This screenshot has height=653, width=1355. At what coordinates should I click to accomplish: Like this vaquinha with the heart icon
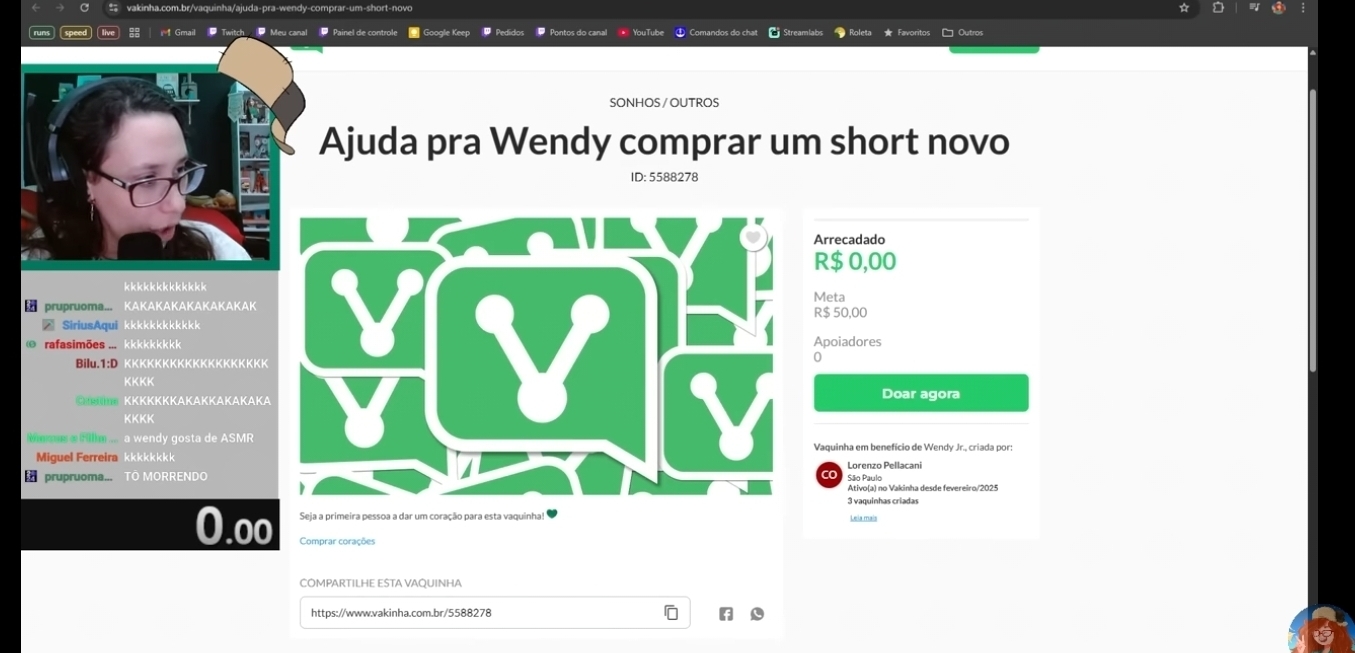[753, 238]
